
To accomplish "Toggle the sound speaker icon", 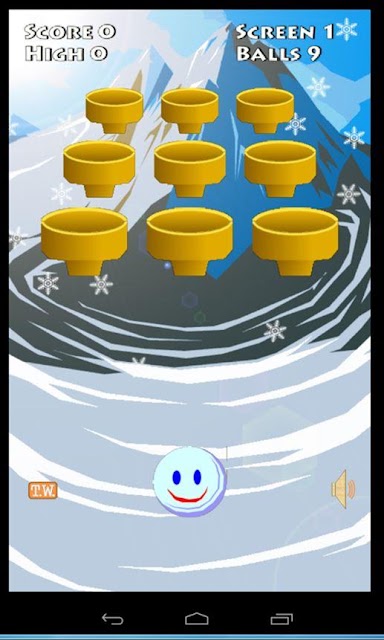I will click(x=343, y=489).
